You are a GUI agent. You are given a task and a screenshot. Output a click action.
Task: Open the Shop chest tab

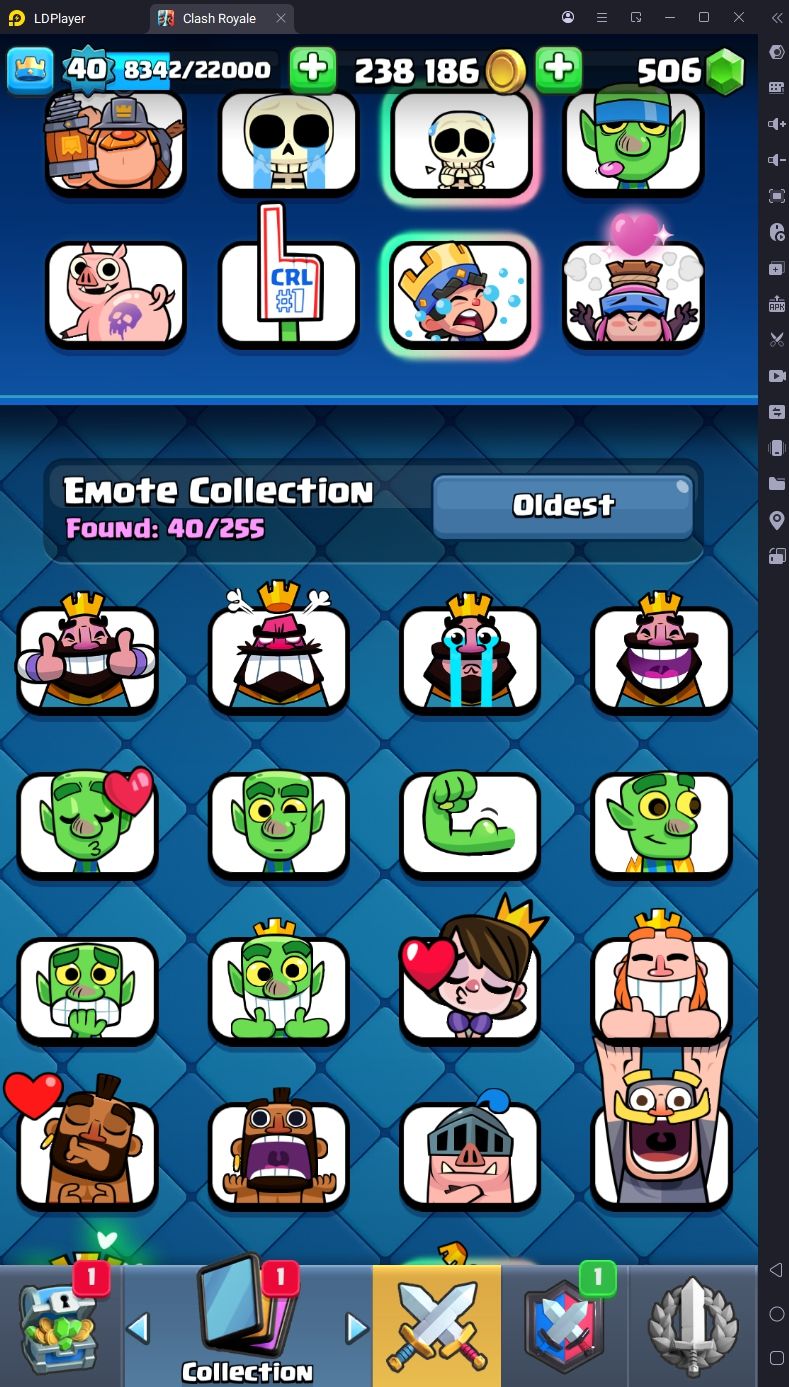pos(58,1325)
